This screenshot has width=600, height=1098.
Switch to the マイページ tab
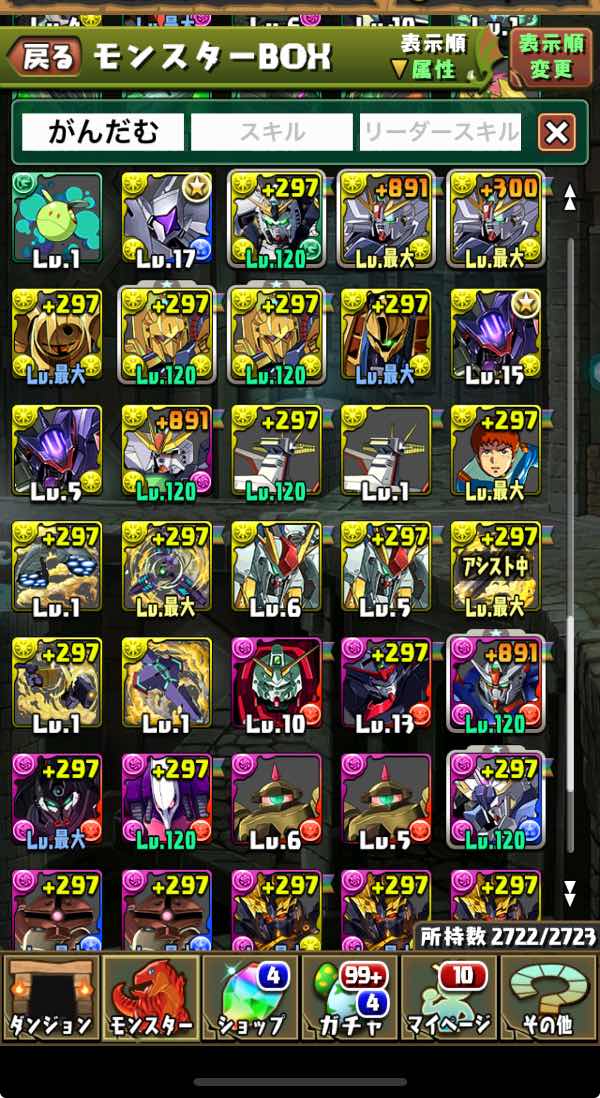(449, 997)
